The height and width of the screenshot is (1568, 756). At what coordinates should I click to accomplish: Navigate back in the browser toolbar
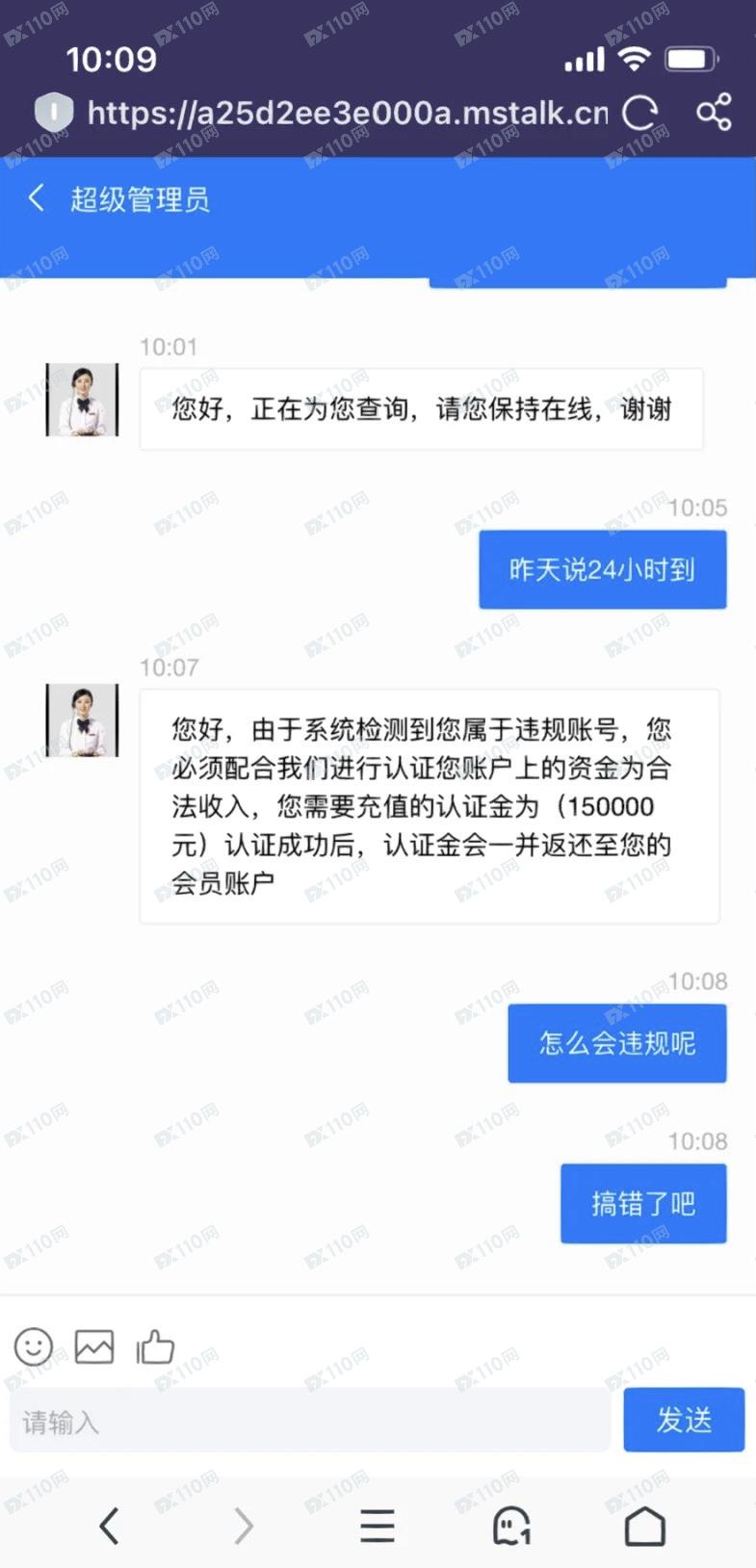pos(109,1526)
